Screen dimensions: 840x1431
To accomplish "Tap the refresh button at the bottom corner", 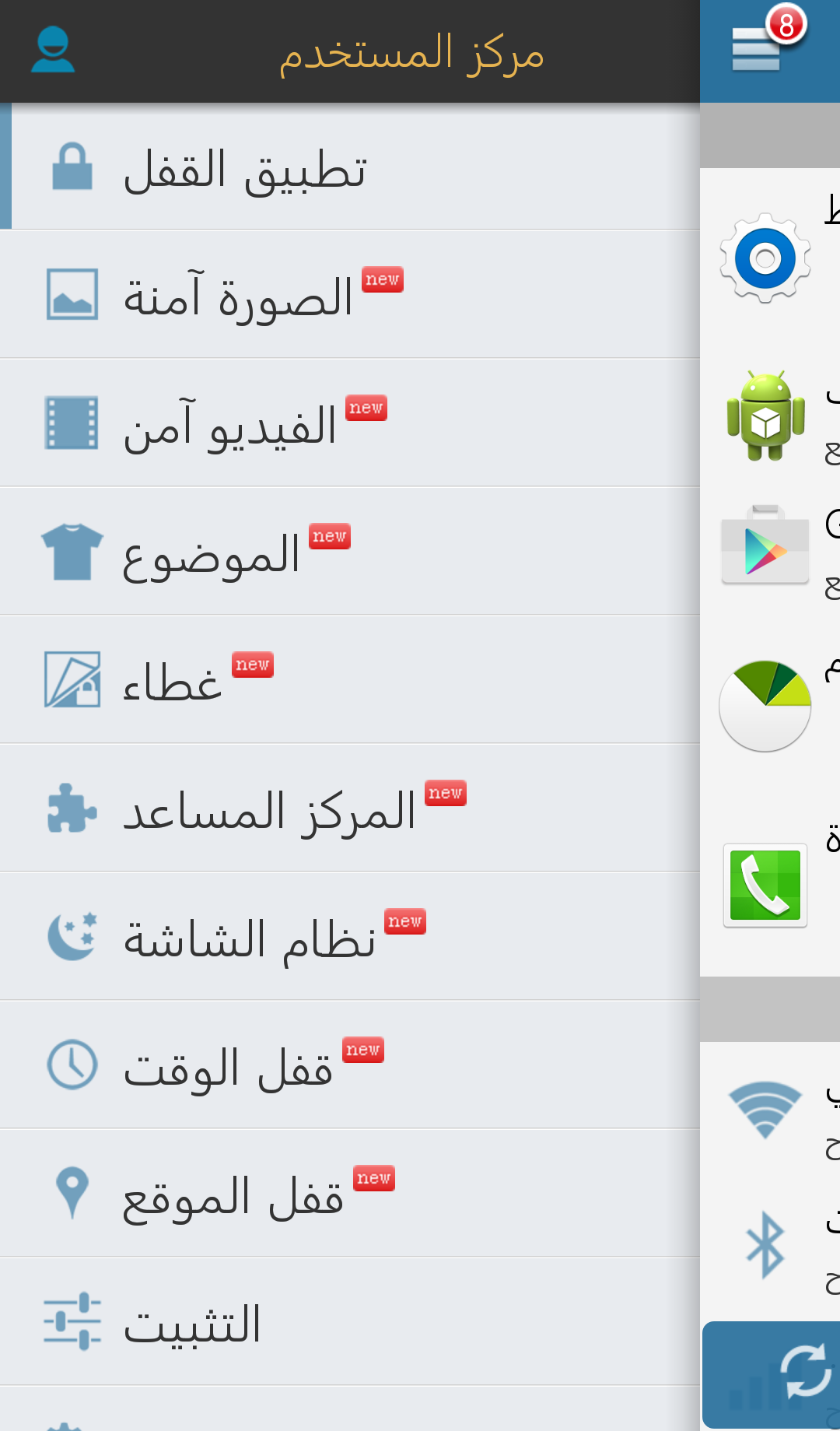I will pos(804,1371).
